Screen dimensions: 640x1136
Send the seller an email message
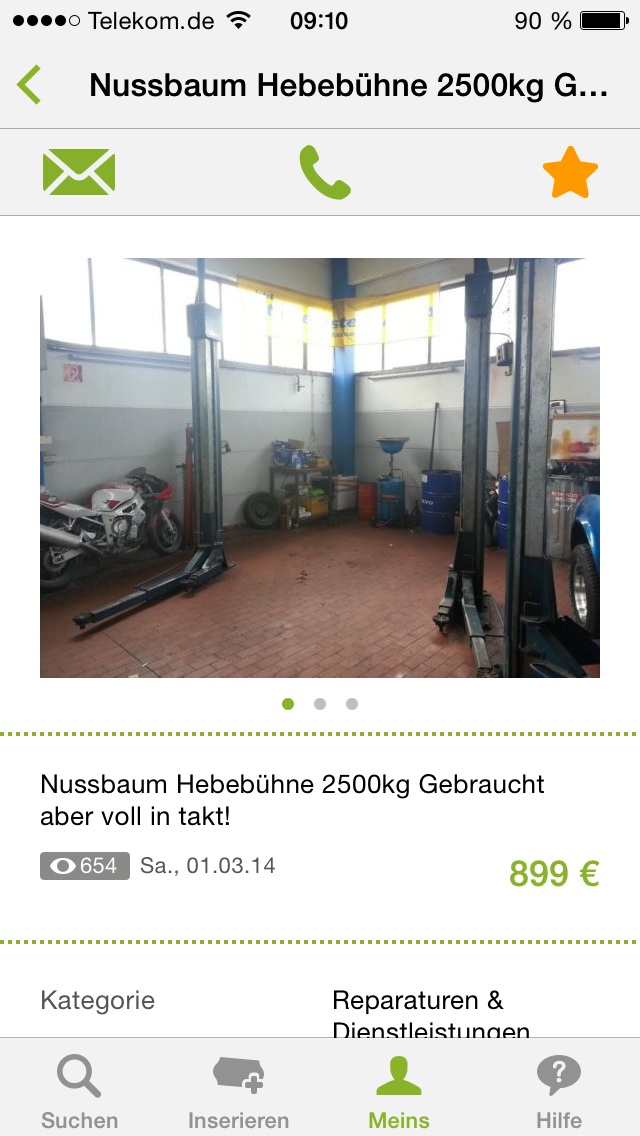[x=79, y=172]
